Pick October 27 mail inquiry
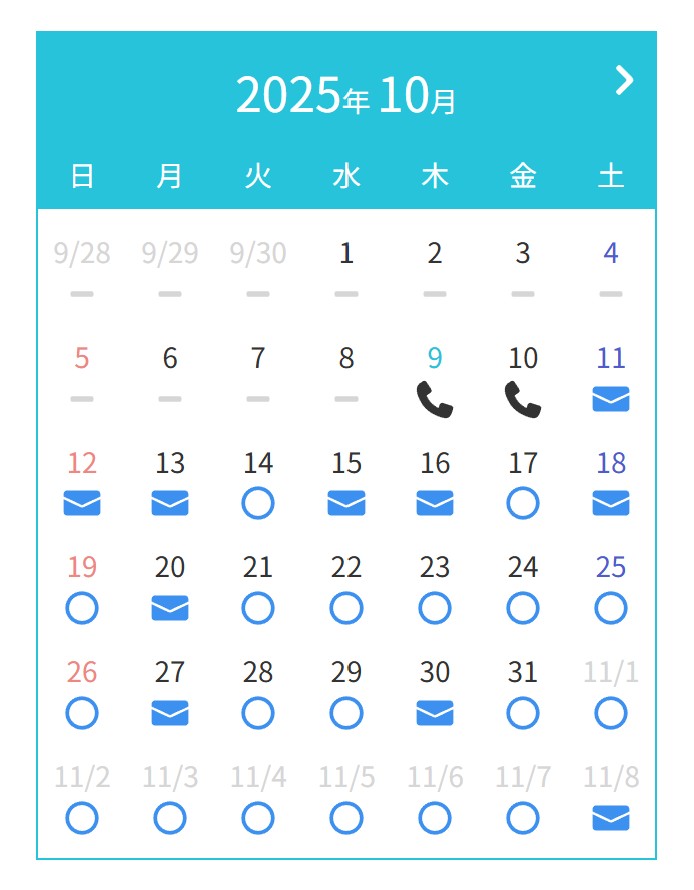This screenshot has height=890, width=694. [x=170, y=712]
